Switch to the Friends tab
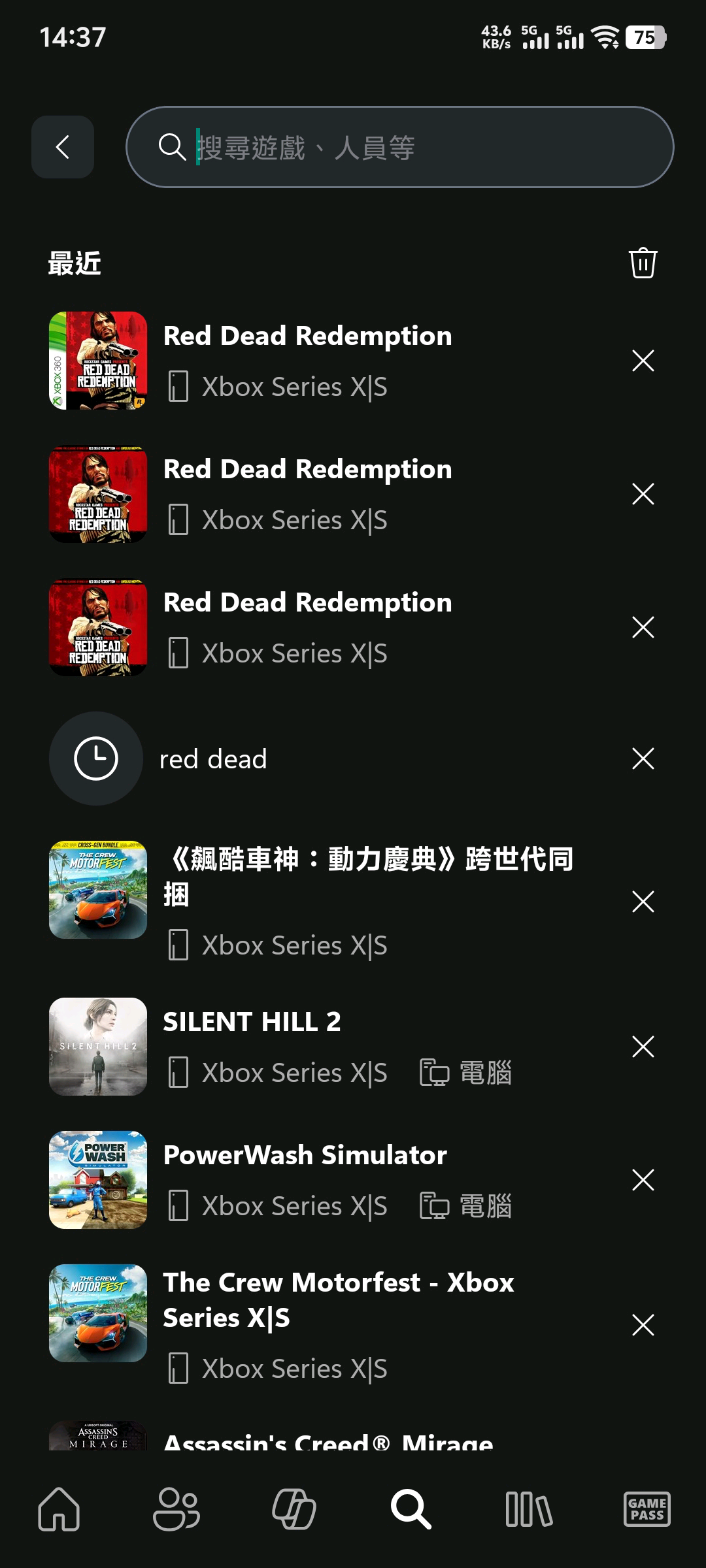This screenshot has width=706, height=1568. point(176,1509)
